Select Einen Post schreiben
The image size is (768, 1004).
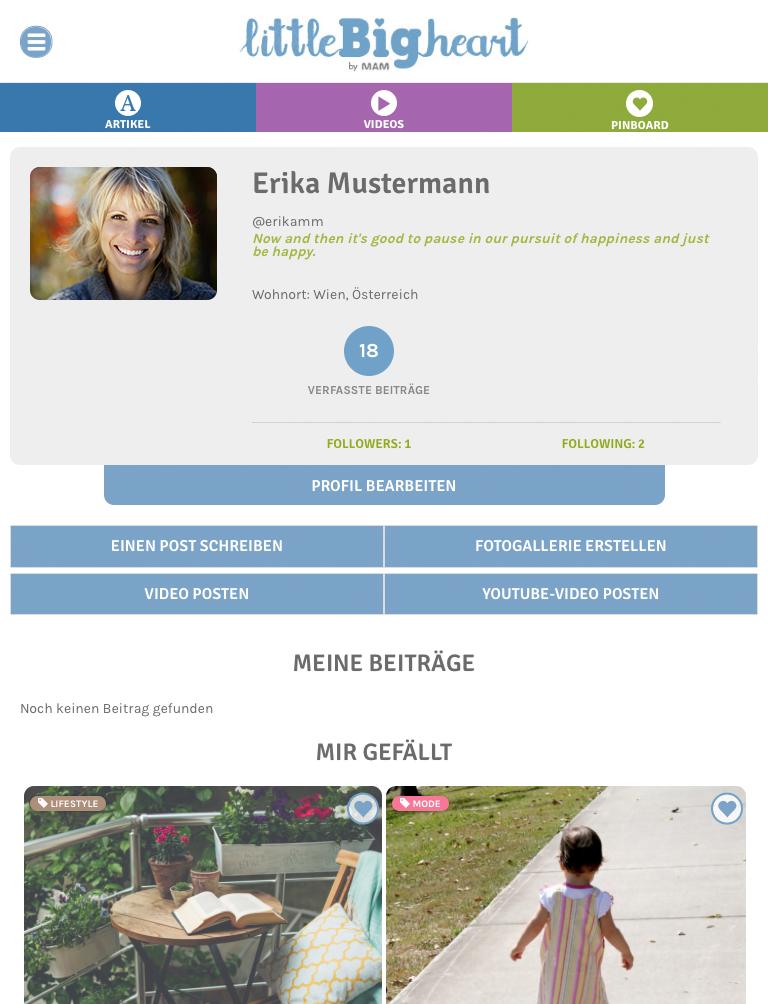coord(197,546)
